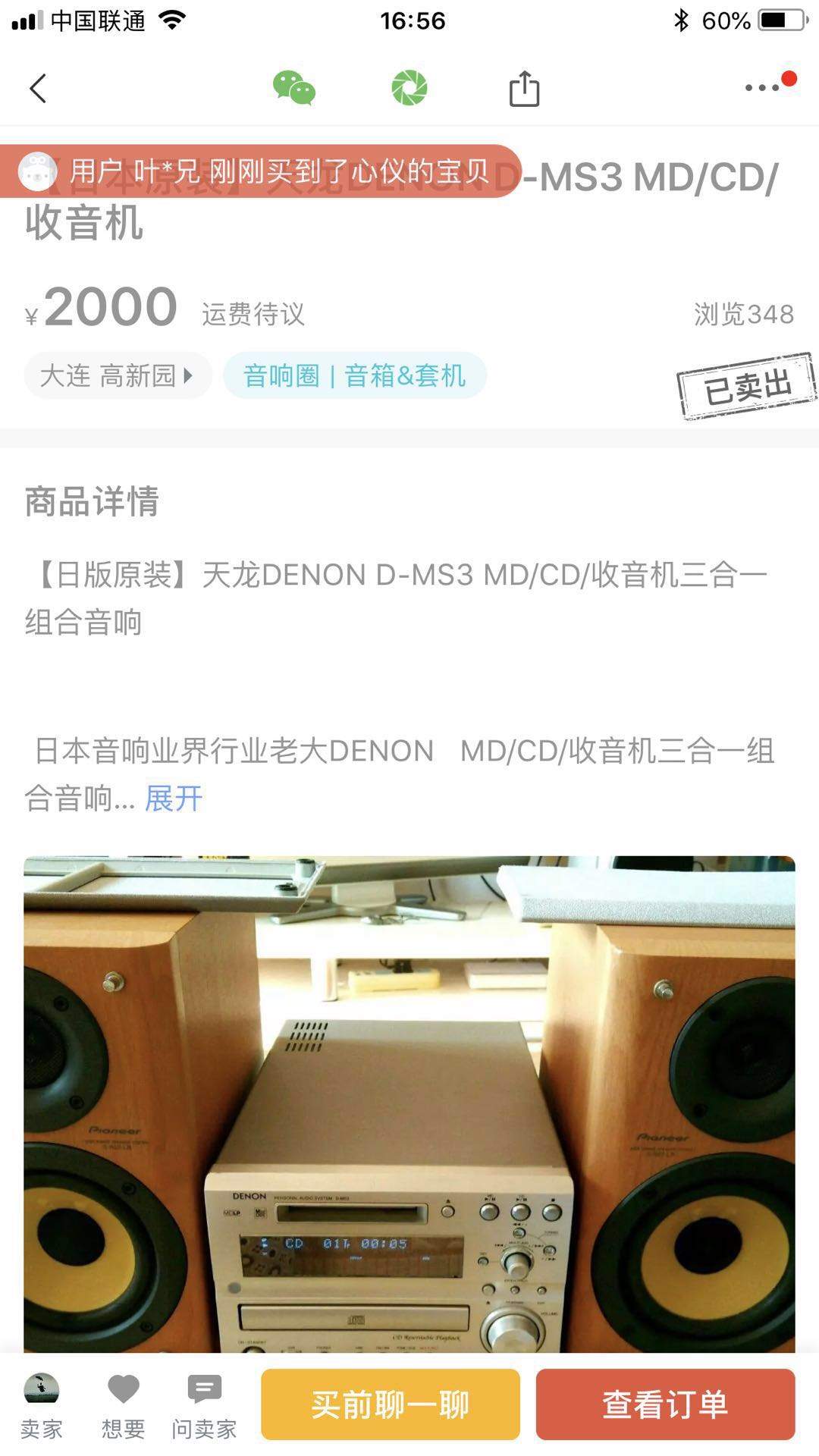Image resolution: width=819 pixels, height=1456 pixels.
Task: Open the 音响圈 | 音箱&套机 chip
Action: (354, 375)
